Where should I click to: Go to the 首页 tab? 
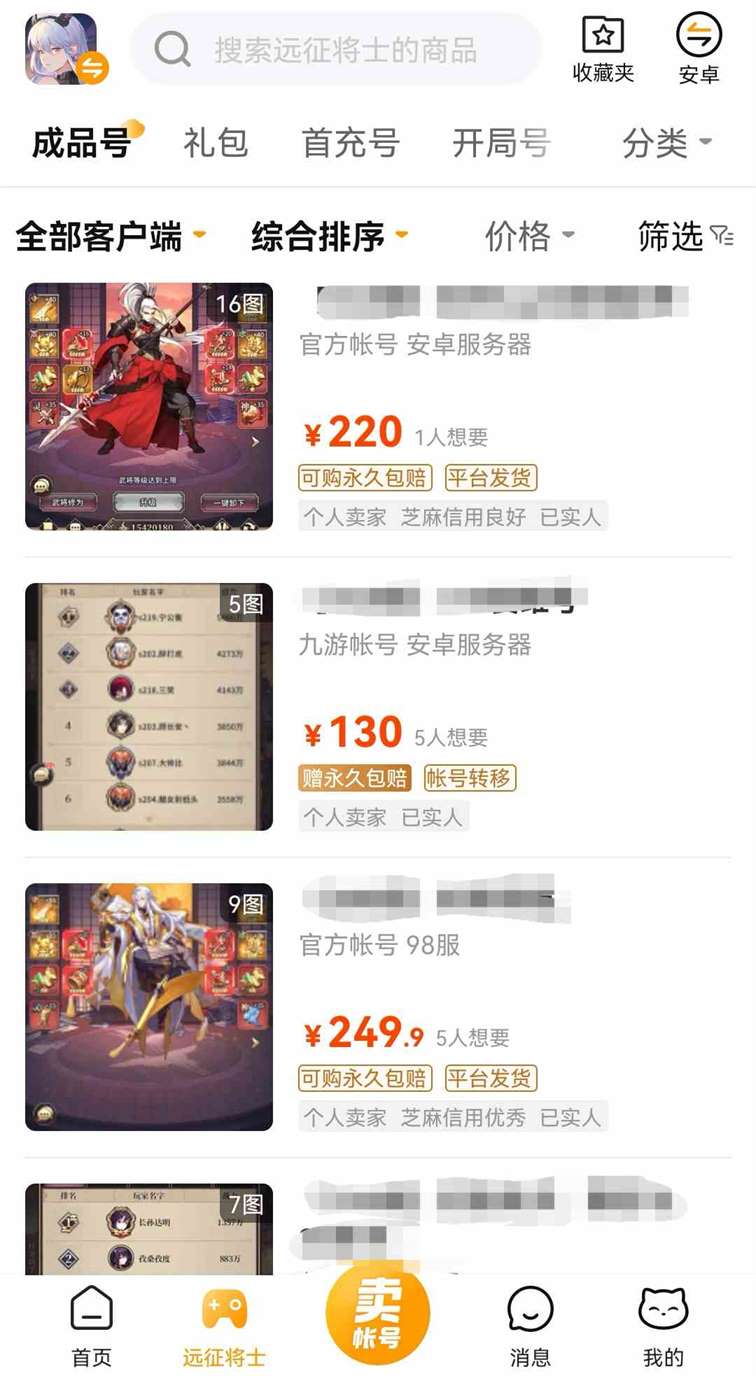click(91, 1326)
